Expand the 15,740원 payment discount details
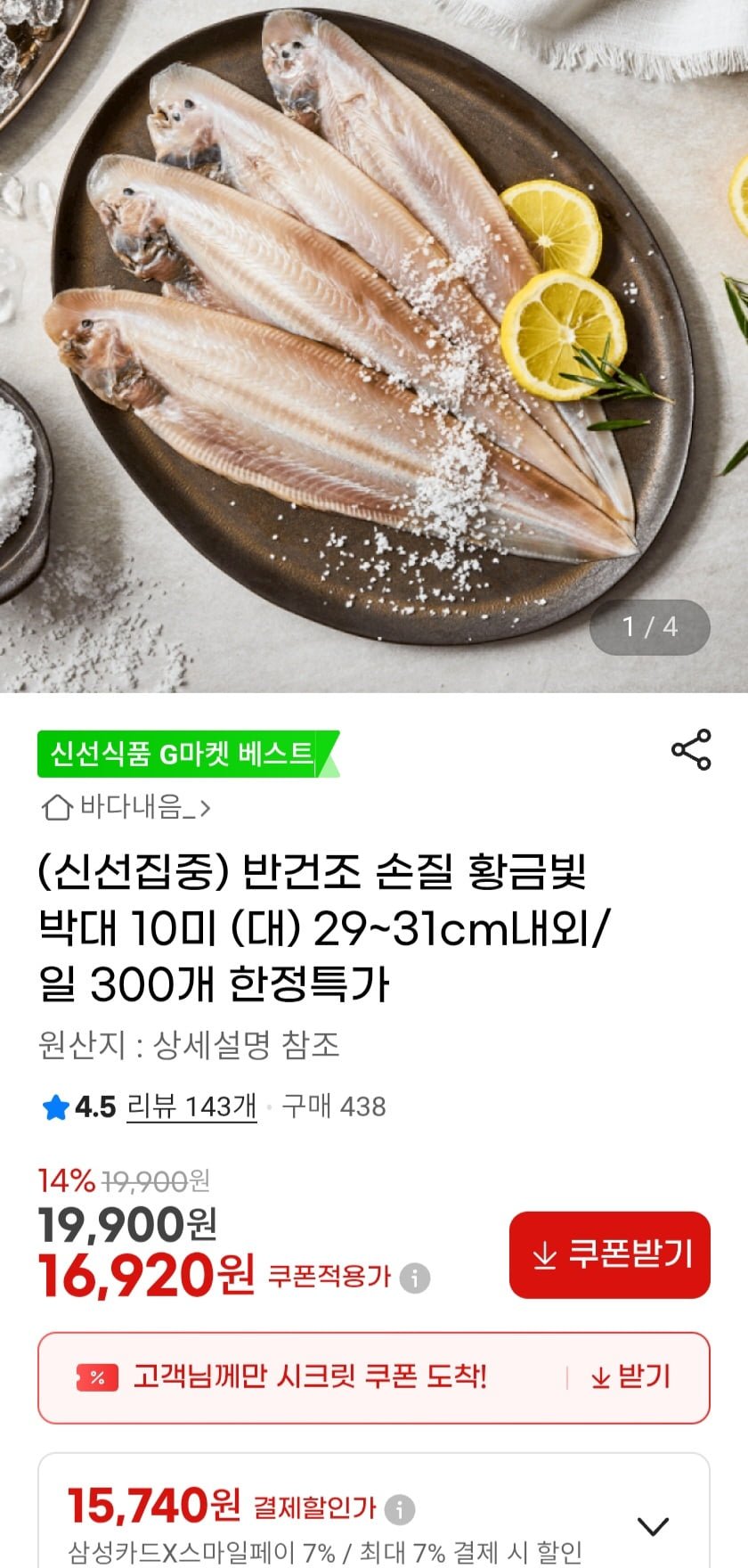 [654, 1525]
